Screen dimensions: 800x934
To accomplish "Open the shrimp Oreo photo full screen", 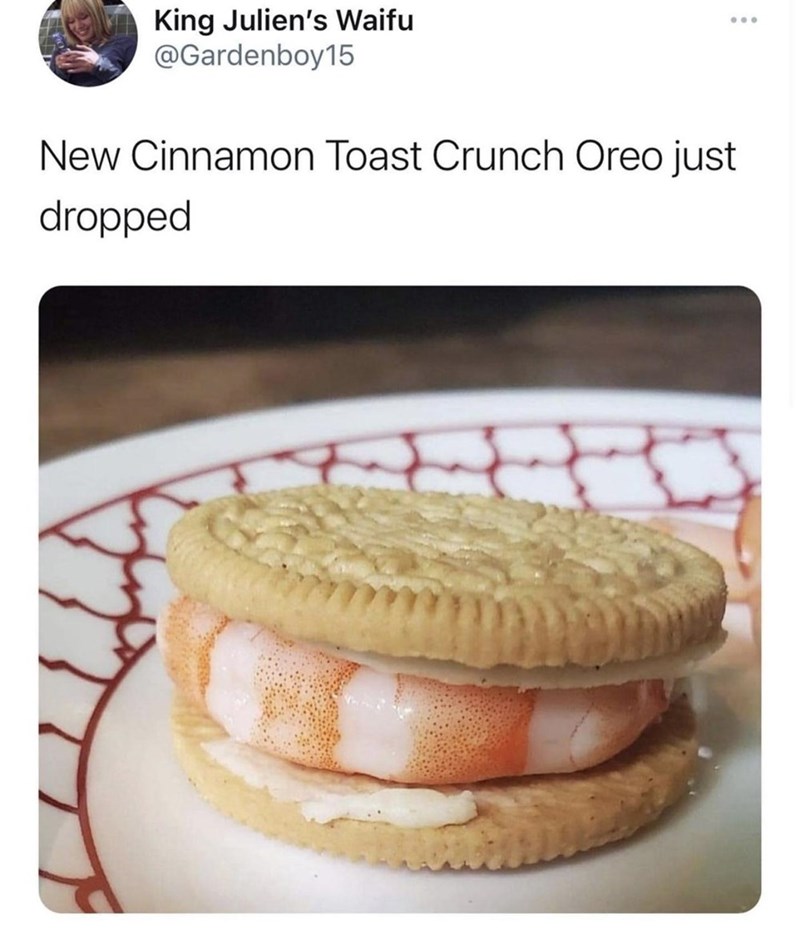I will click(x=400, y=600).
